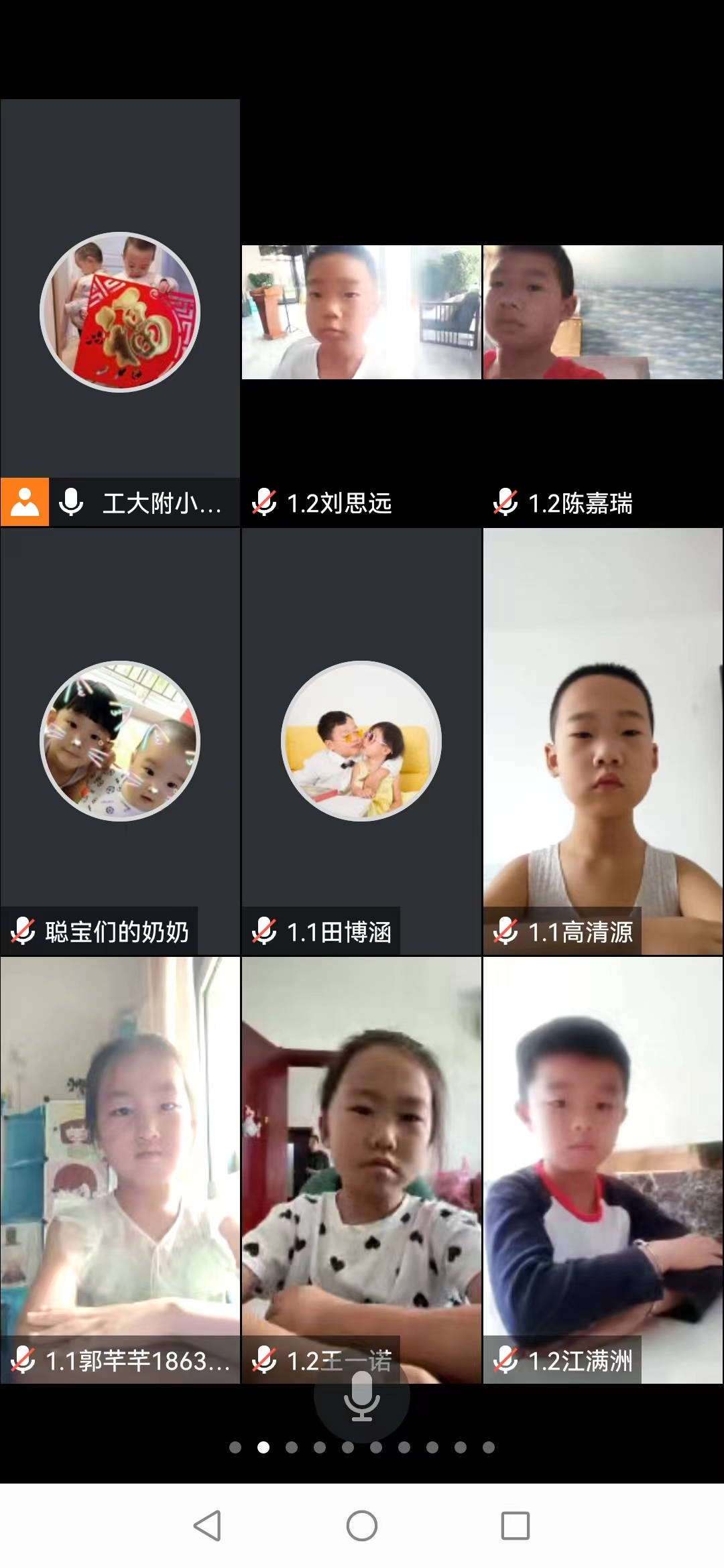Open 1.2陈嘉瑞's video tile

point(603,312)
